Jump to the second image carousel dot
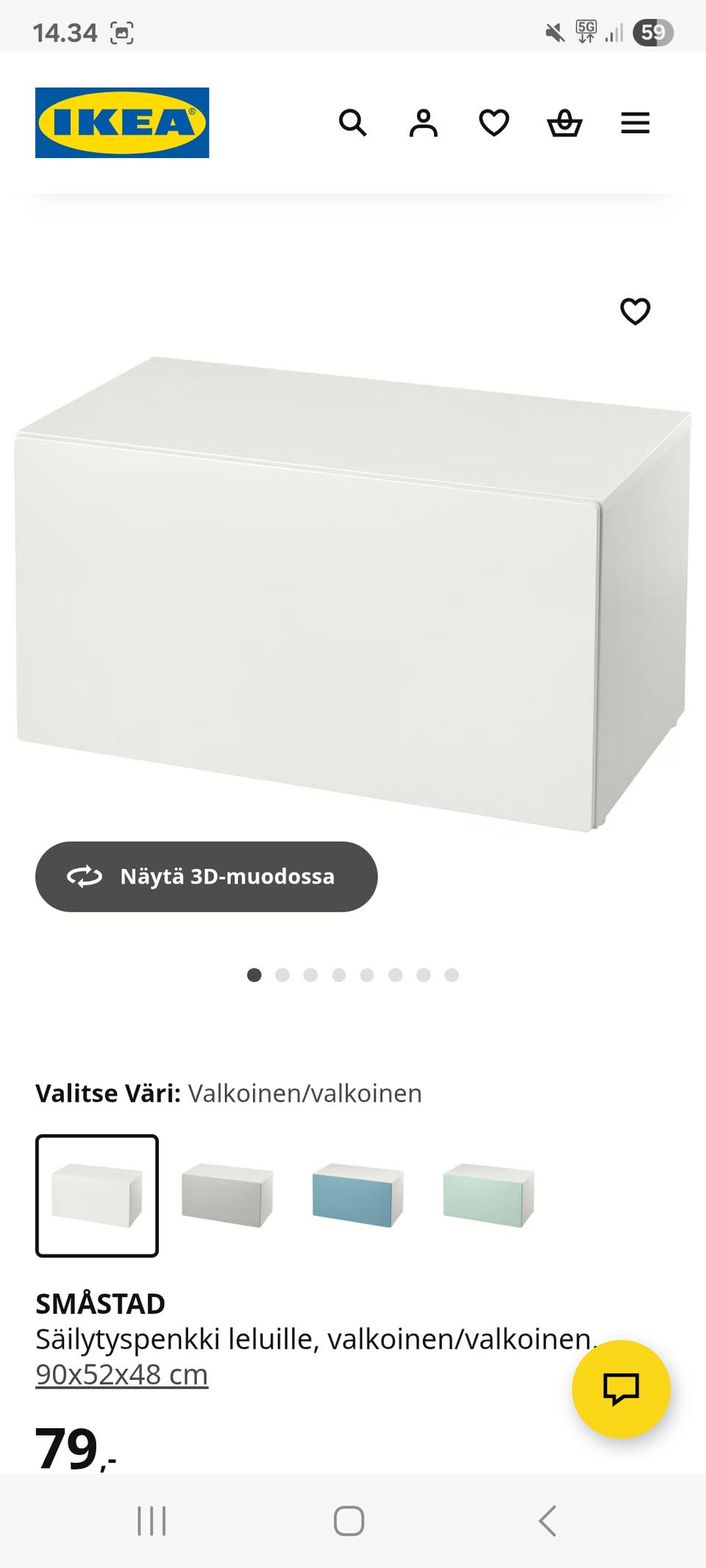The image size is (706, 1568). tap(282, 974)
